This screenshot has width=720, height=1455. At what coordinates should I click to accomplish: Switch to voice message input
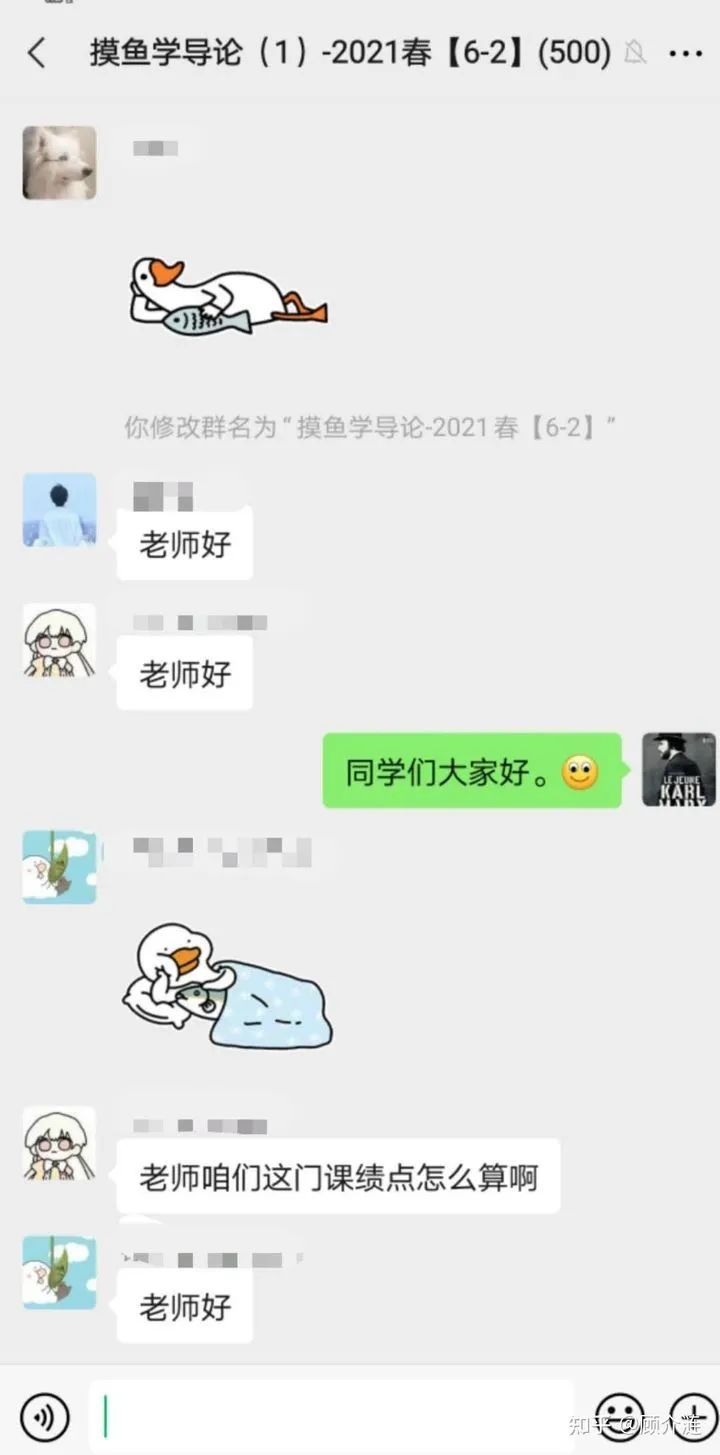click(x=45, y=1417)
